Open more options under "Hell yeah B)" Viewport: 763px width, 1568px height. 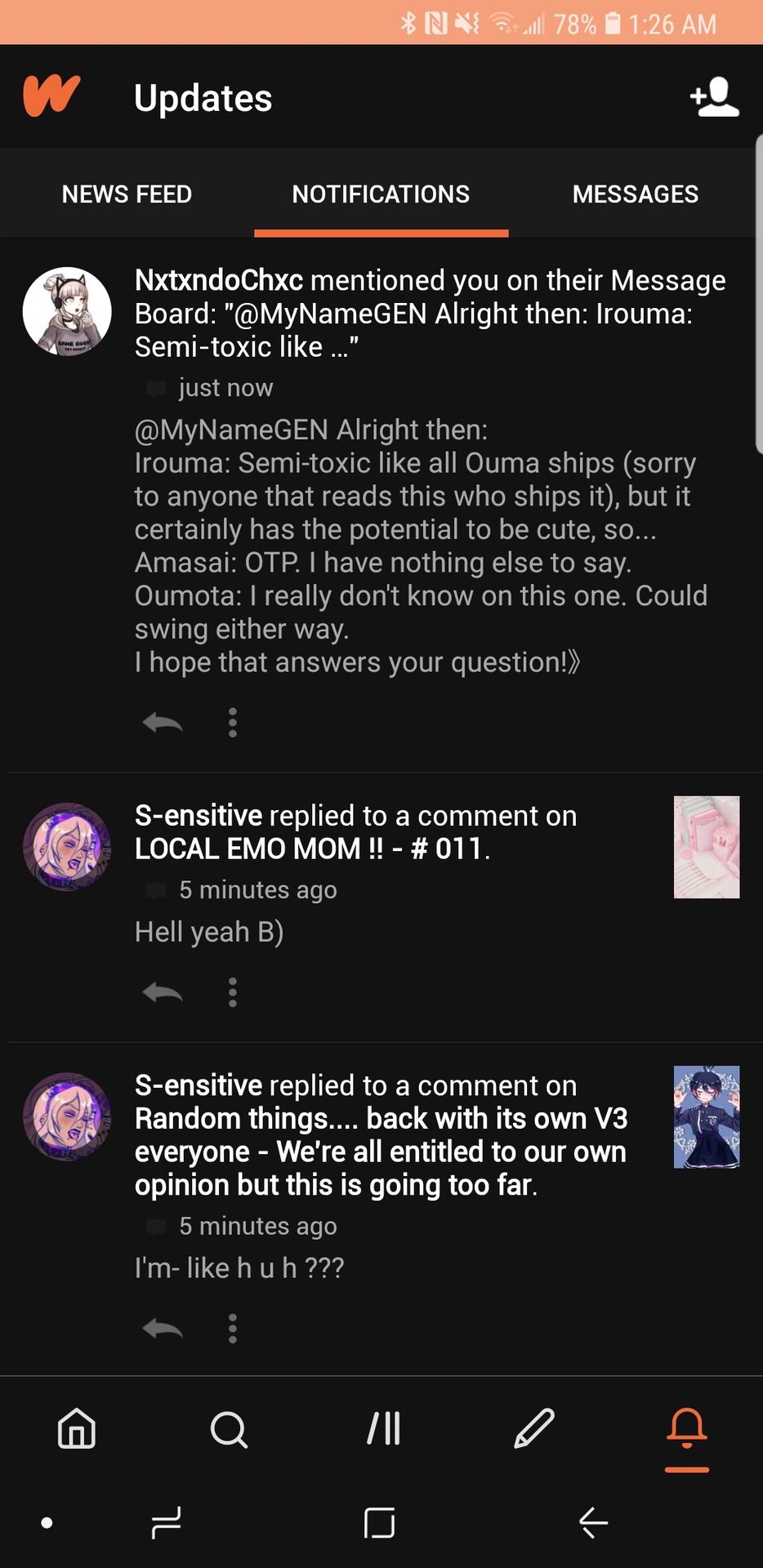coord(233,992)
